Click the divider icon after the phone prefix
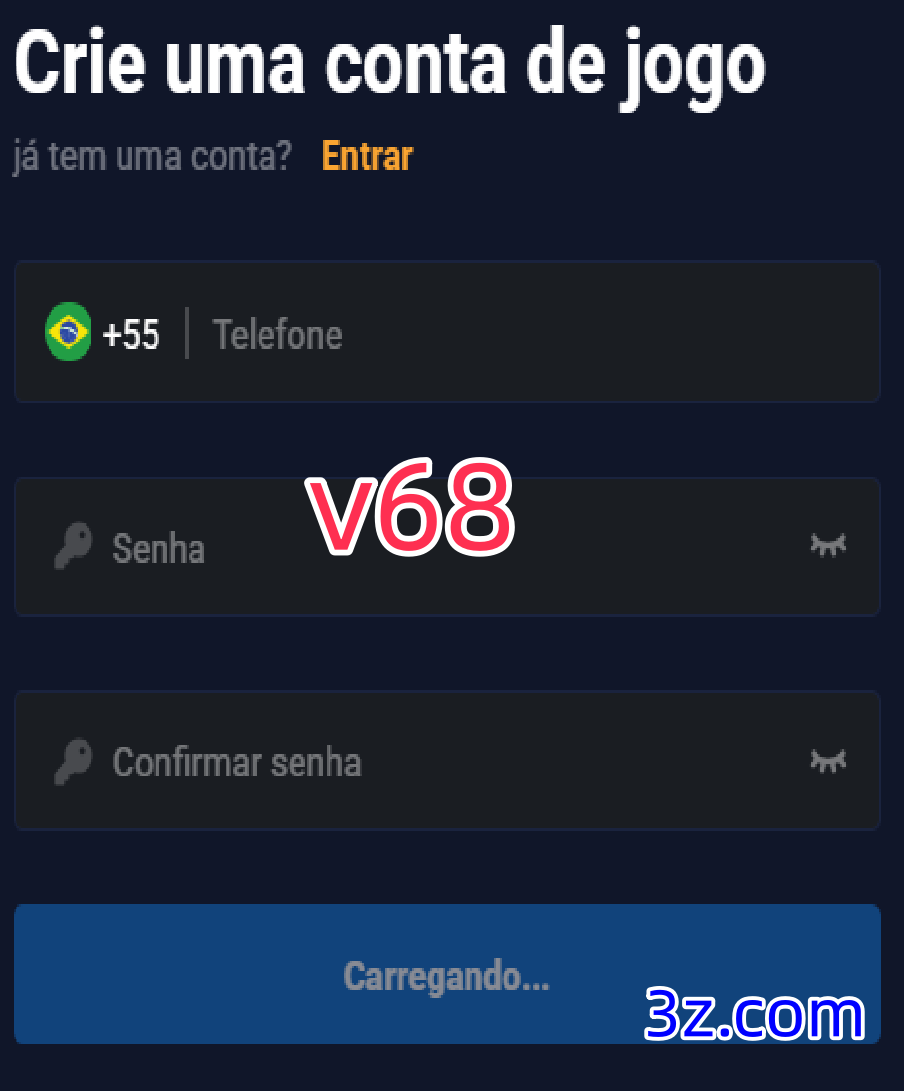904x1091 pixels. (187, 333)
